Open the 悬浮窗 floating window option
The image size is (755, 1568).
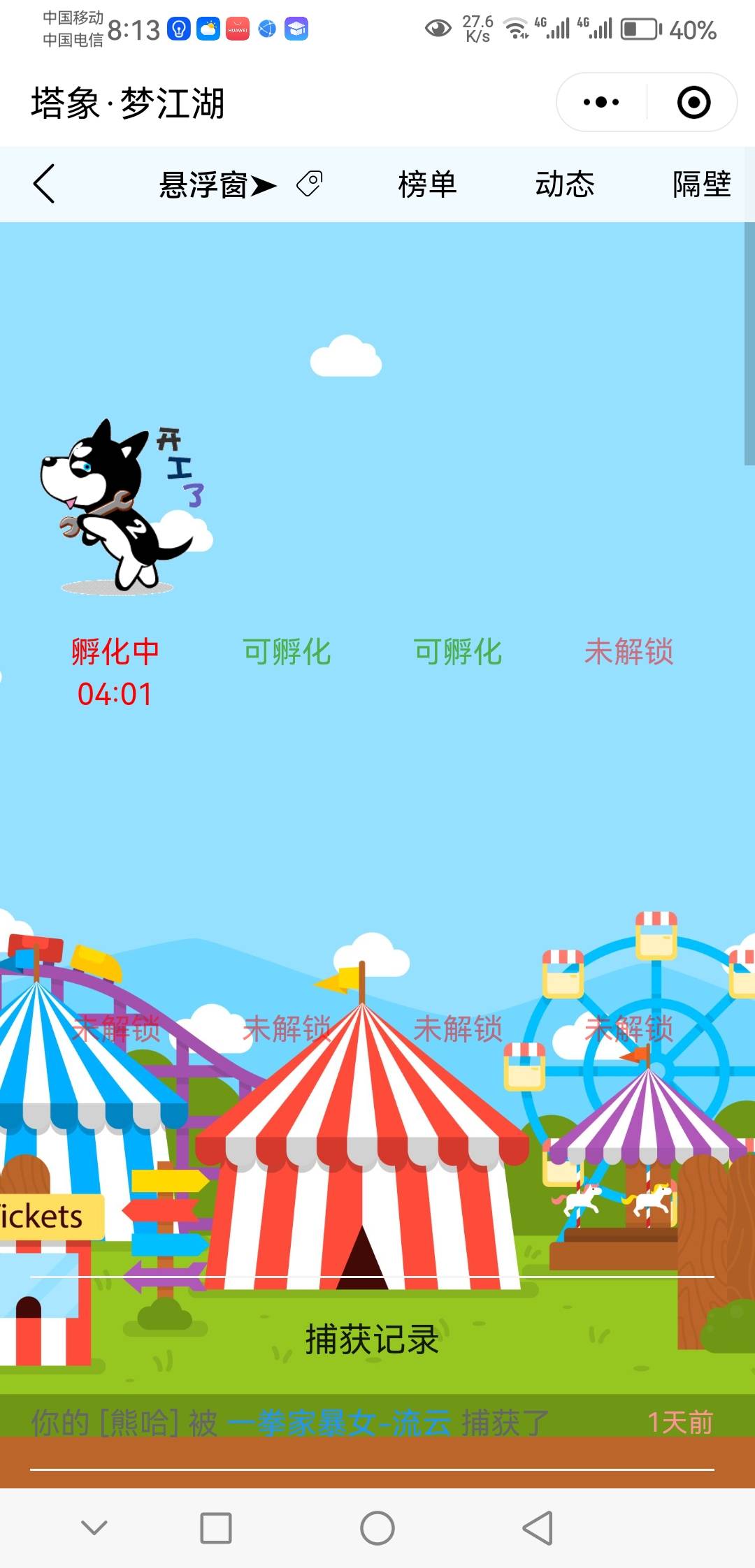217,185
